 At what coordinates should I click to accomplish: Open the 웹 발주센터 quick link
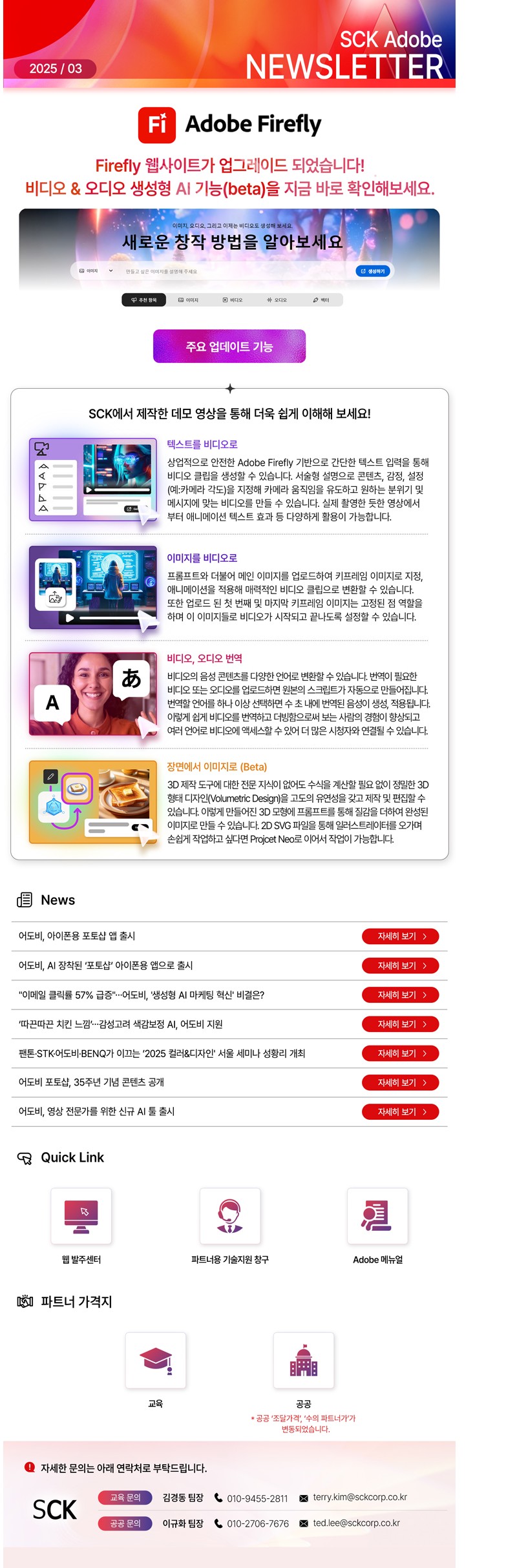tap(81, 1216)
